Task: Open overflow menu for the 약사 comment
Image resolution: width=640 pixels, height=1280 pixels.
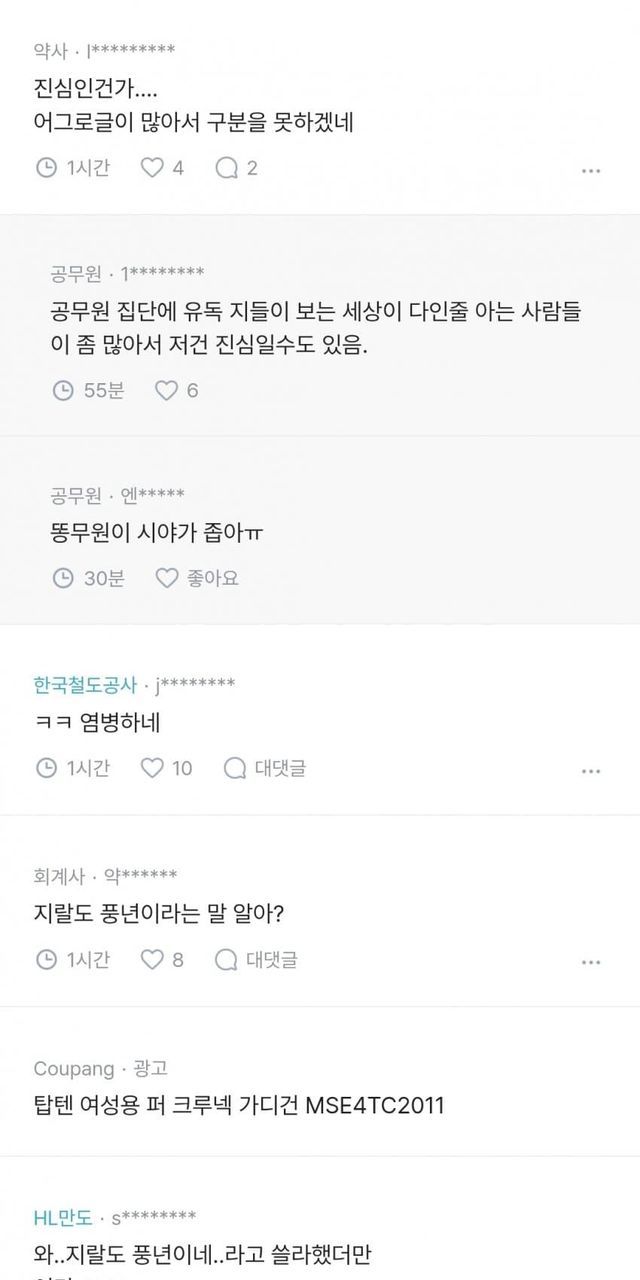Action: [x=591, y=171]
